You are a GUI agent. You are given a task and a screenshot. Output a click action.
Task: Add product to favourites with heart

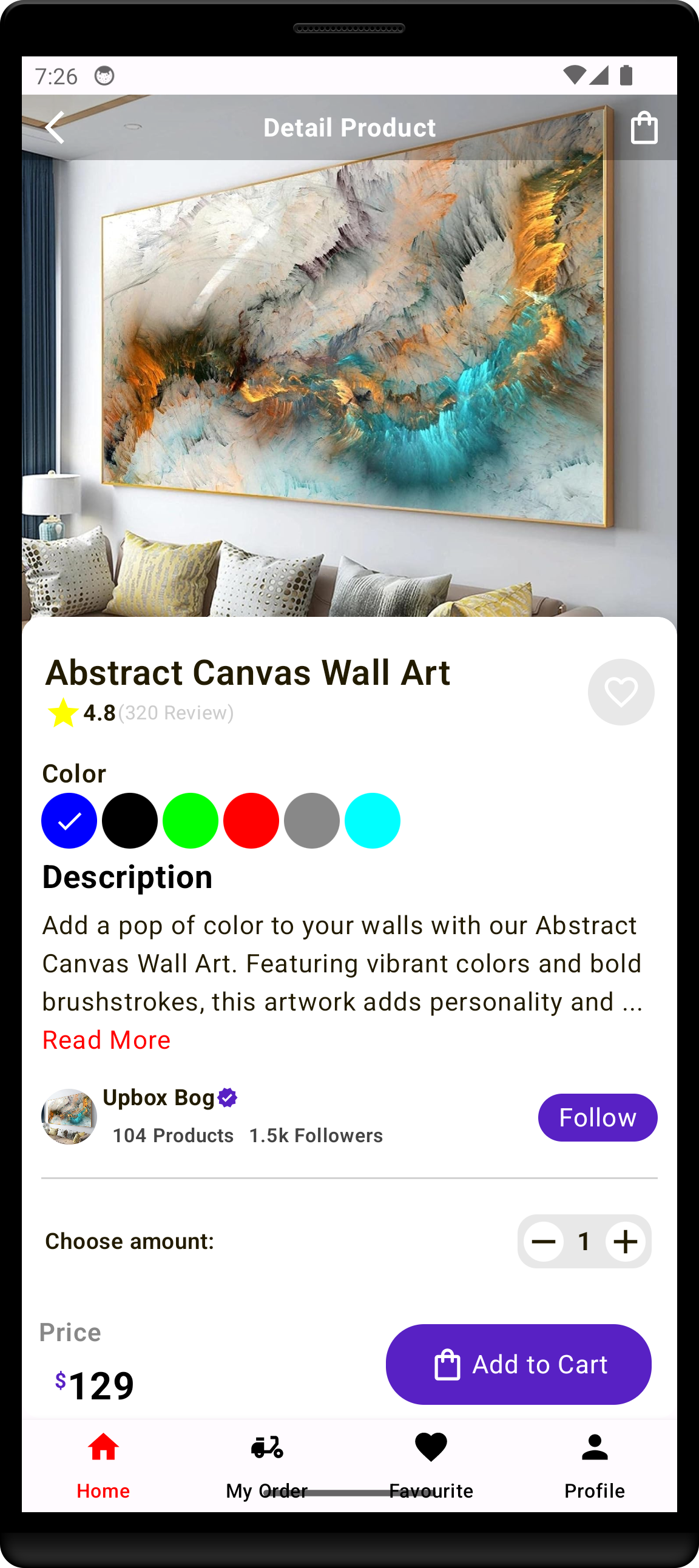621,692
